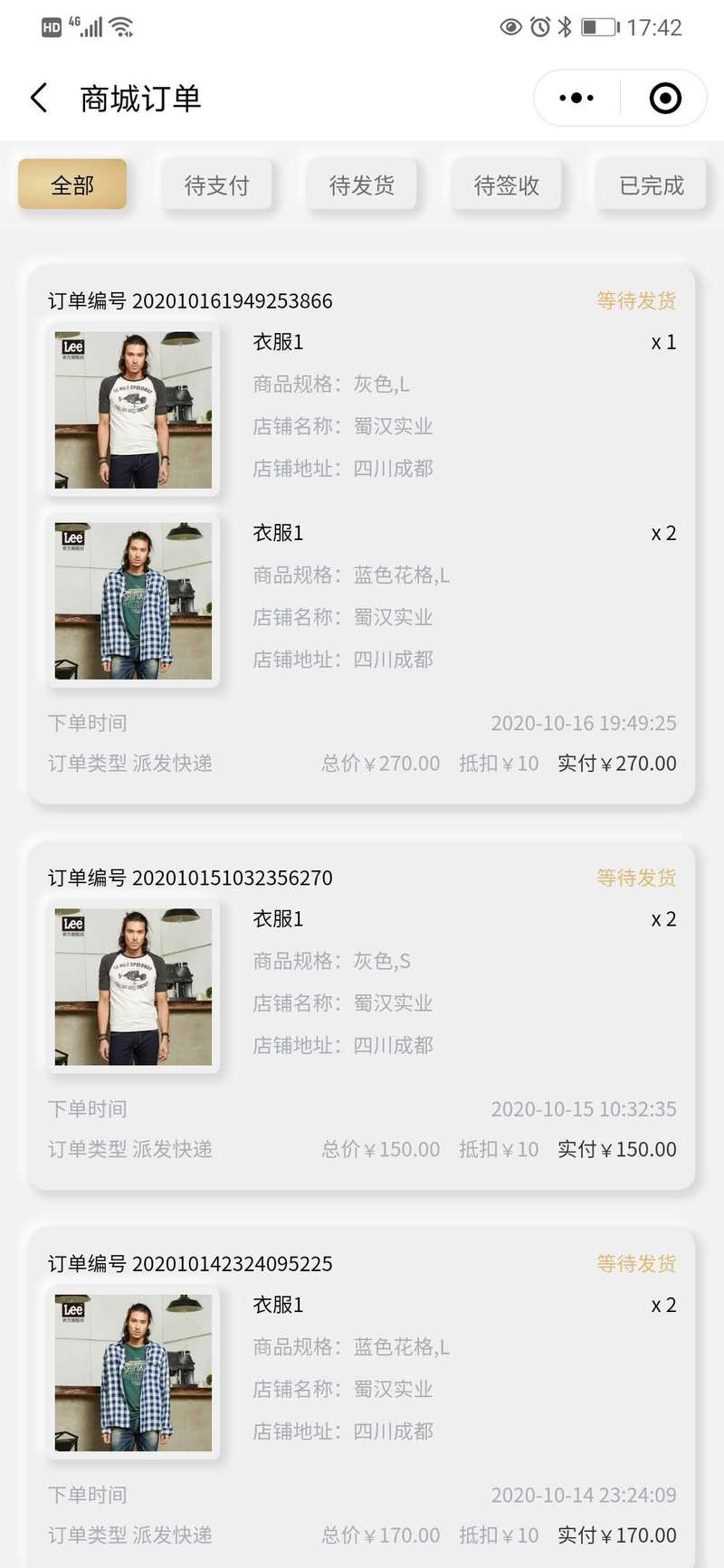
Task: Go back from 商城订单 page
Action: 39,98
